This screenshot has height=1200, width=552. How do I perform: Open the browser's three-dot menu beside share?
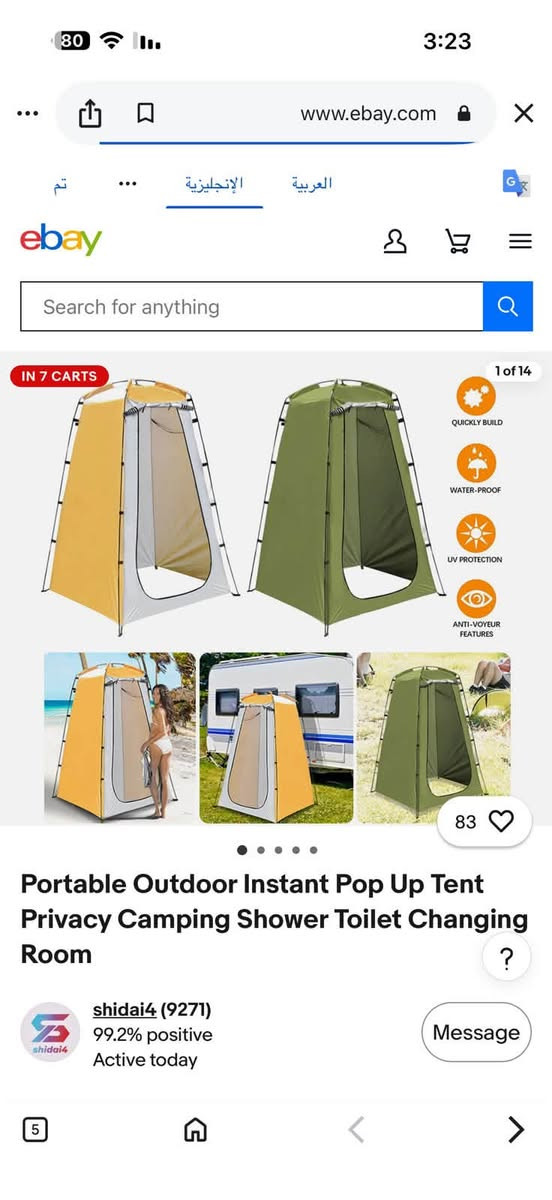(x=28, y=114)
